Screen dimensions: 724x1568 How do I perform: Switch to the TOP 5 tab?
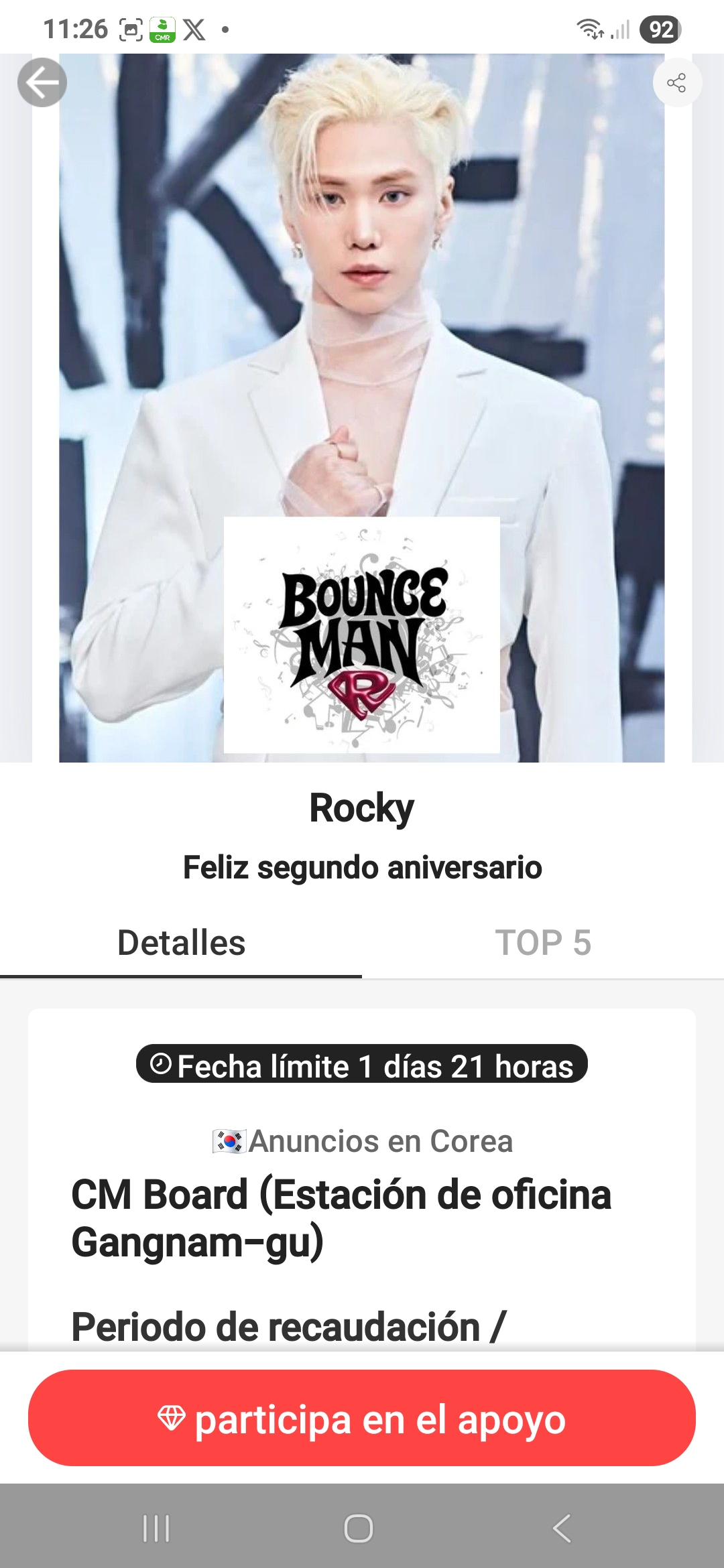(543, 941)
